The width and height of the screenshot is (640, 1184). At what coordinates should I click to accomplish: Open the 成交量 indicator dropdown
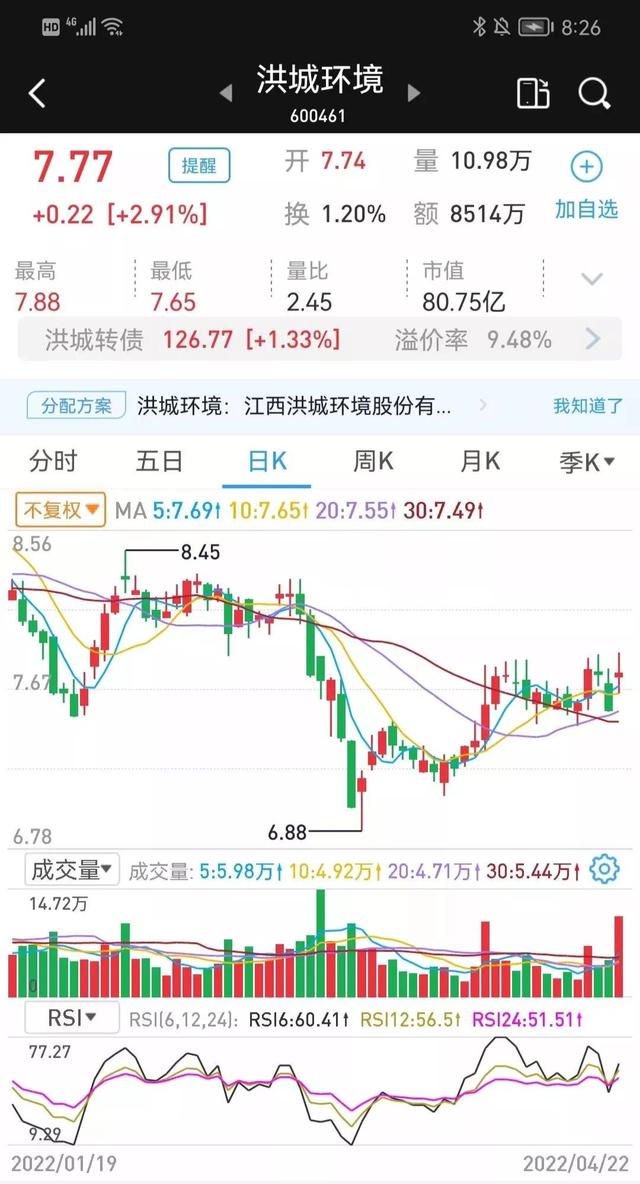click(71, 869)
